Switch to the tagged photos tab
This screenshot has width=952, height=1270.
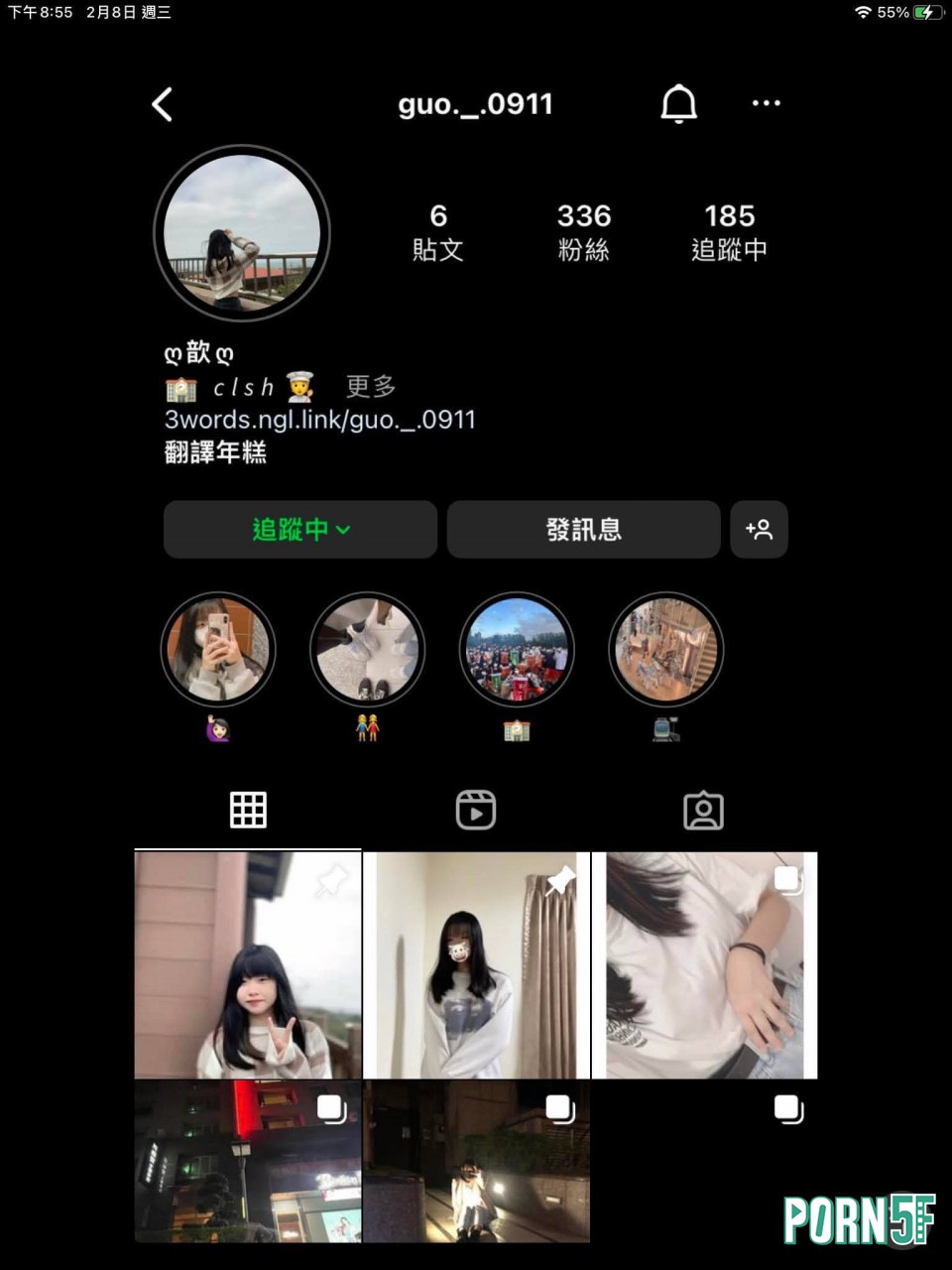[x=703, y=811]
